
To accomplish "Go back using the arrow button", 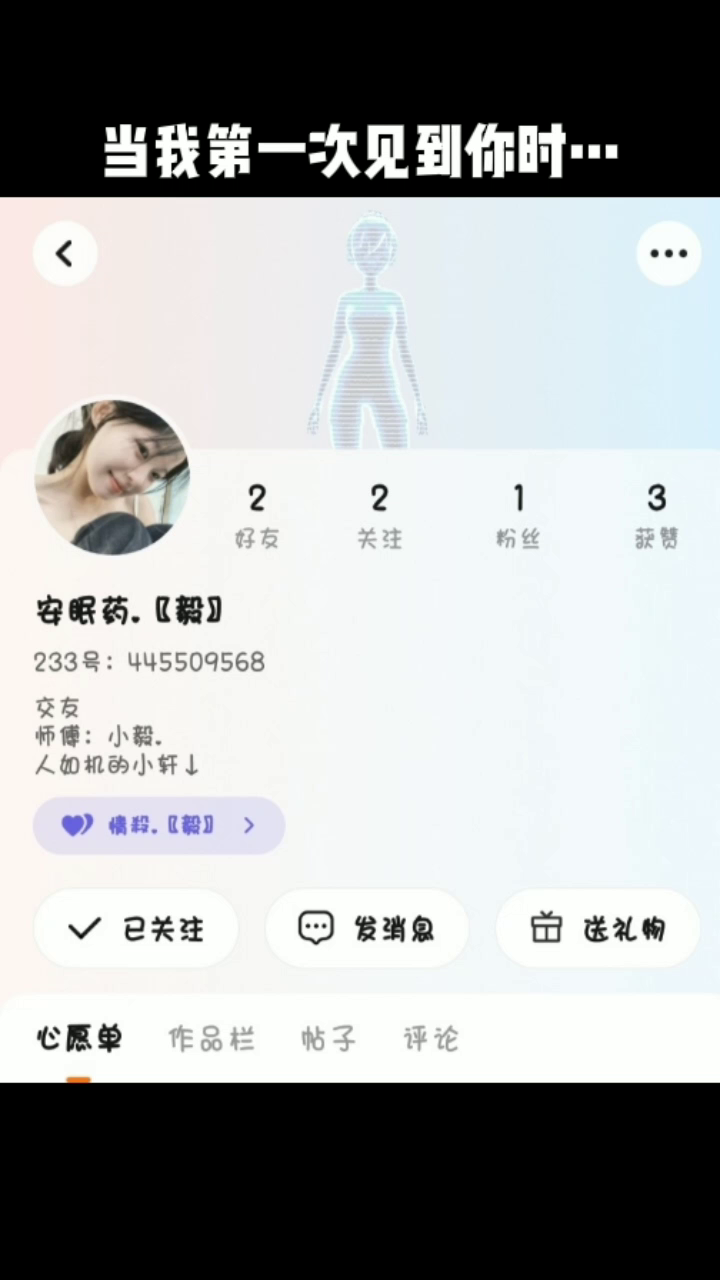I will click(x=65, y=254).
